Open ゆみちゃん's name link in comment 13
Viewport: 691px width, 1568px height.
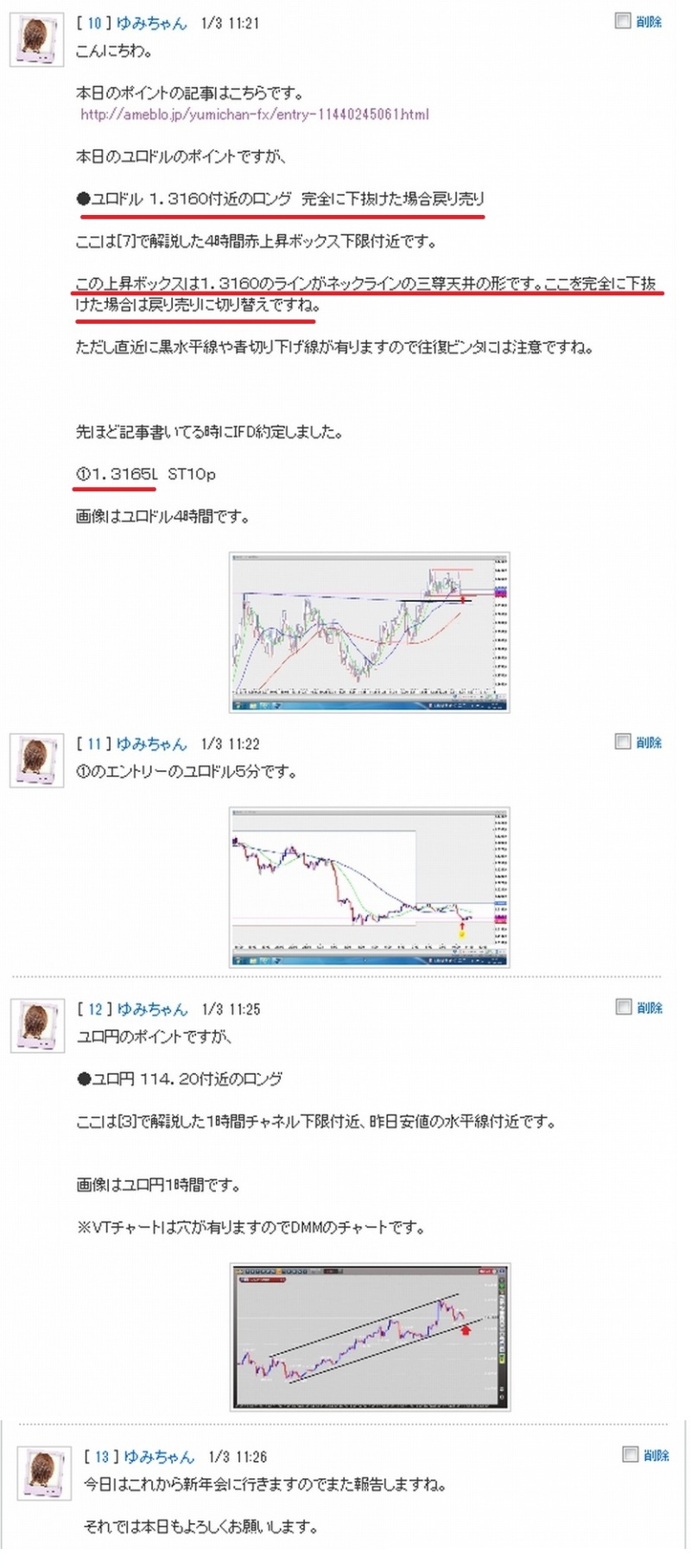tap(159, 1457)
